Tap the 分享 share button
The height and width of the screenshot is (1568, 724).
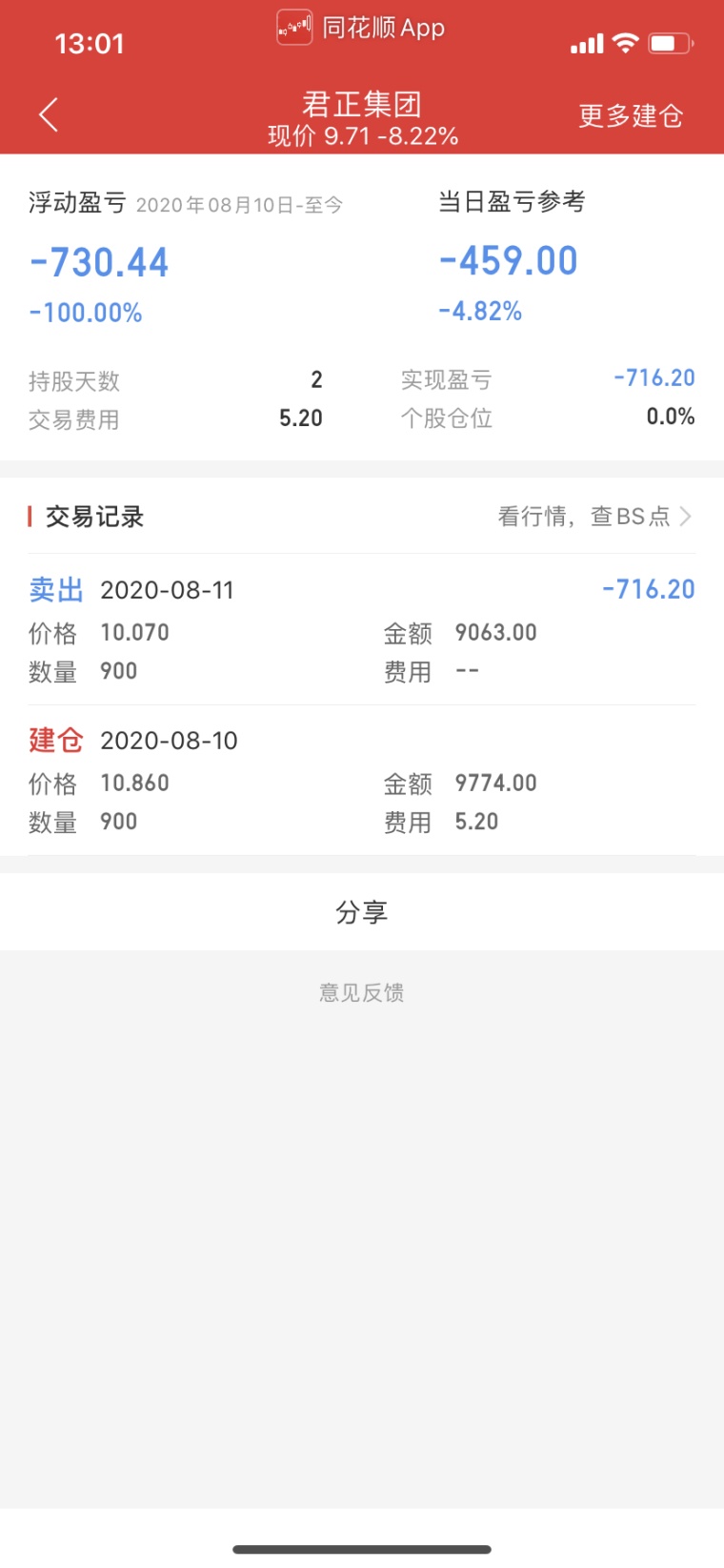[x=362, y=912]
